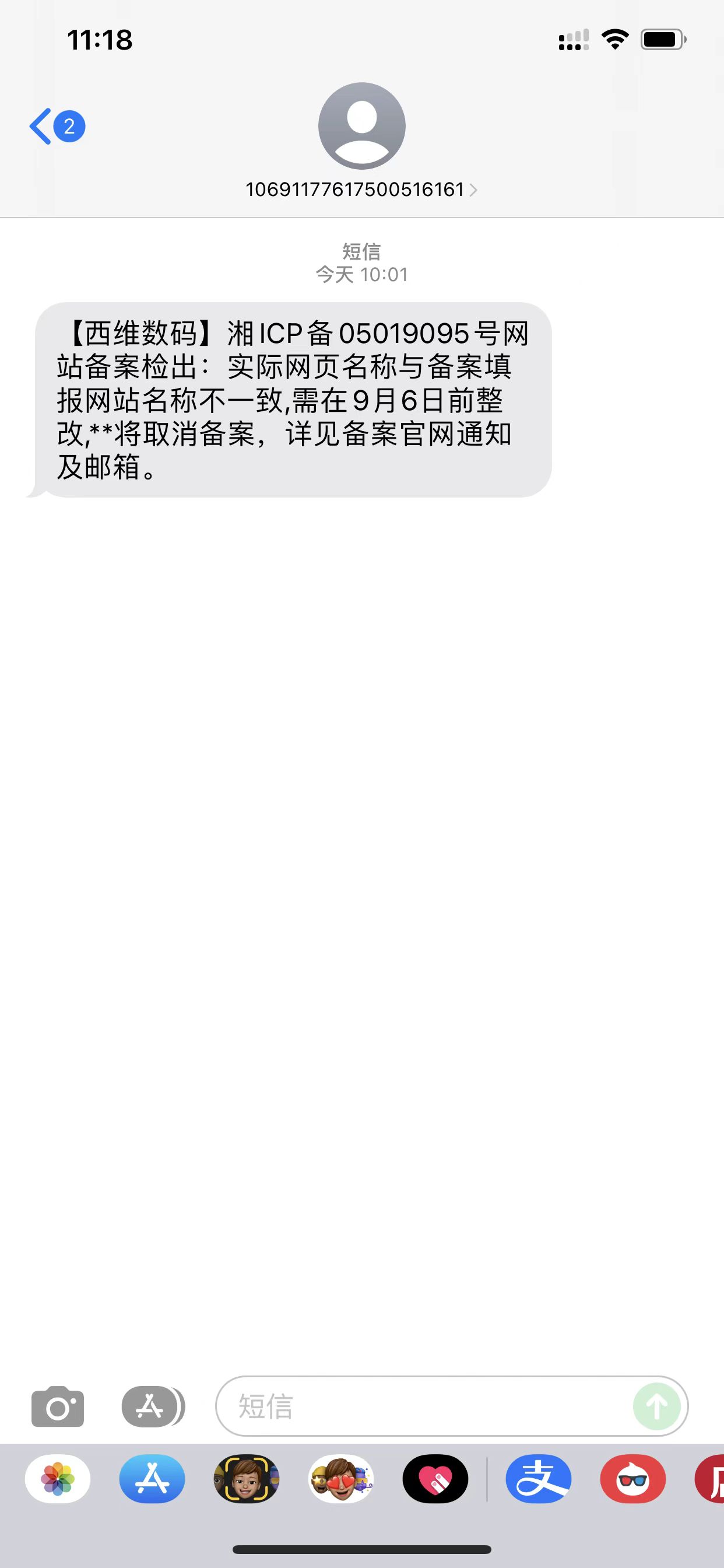The width and height of the screenshot is (724, 1568).
Task: Open the Photos iMessage app
Action: tap(58, 1479)
